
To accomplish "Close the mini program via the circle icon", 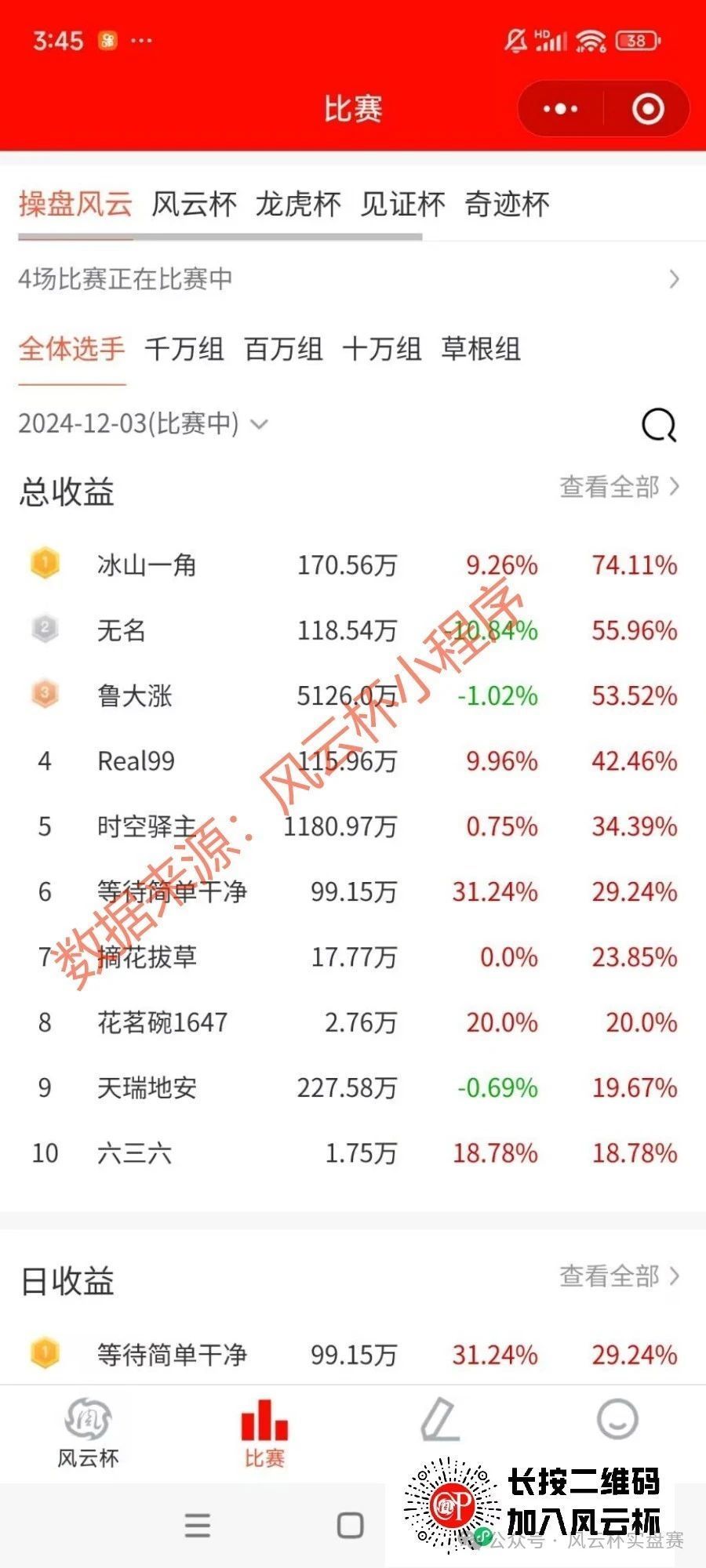I will pos(648,109).
